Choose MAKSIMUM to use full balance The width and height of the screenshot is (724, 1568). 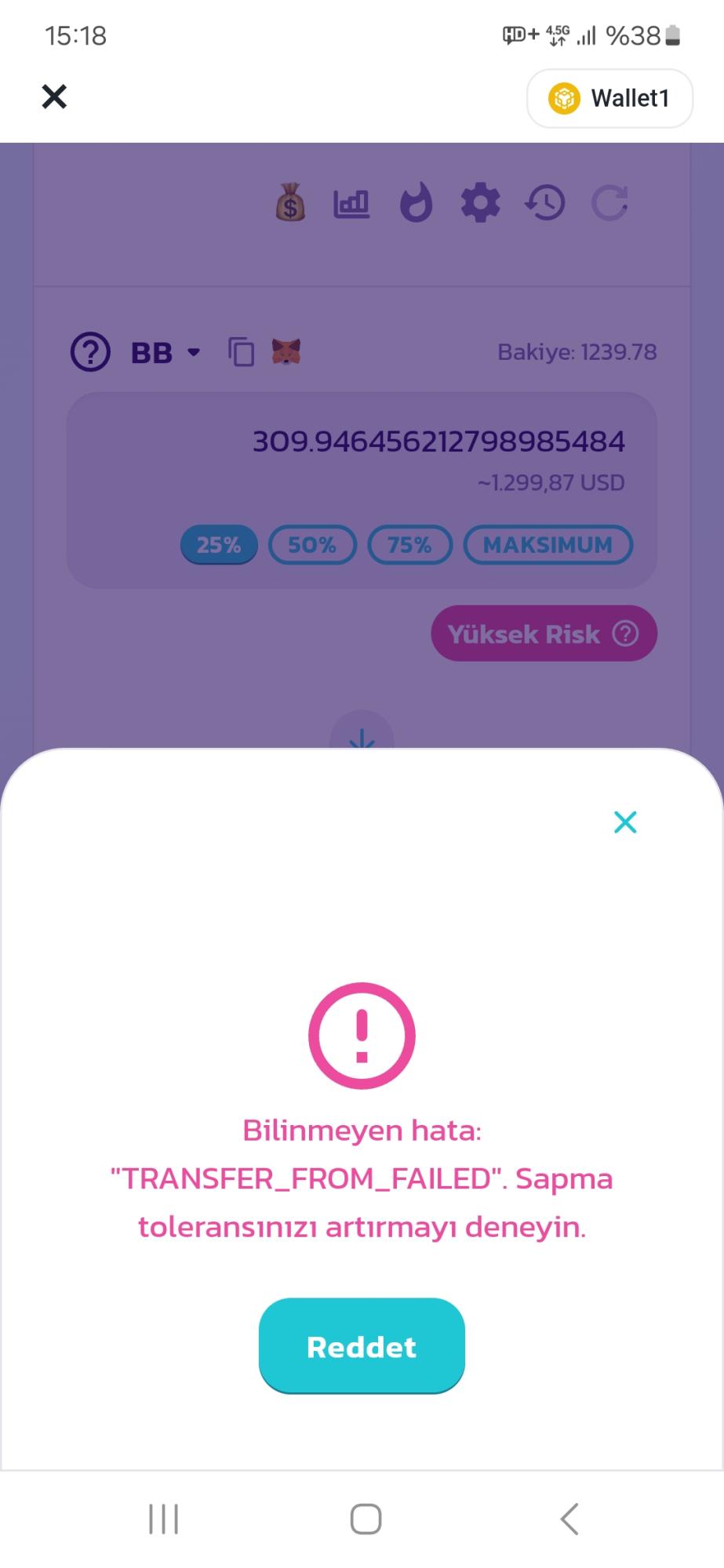click(x=548, y=544)
